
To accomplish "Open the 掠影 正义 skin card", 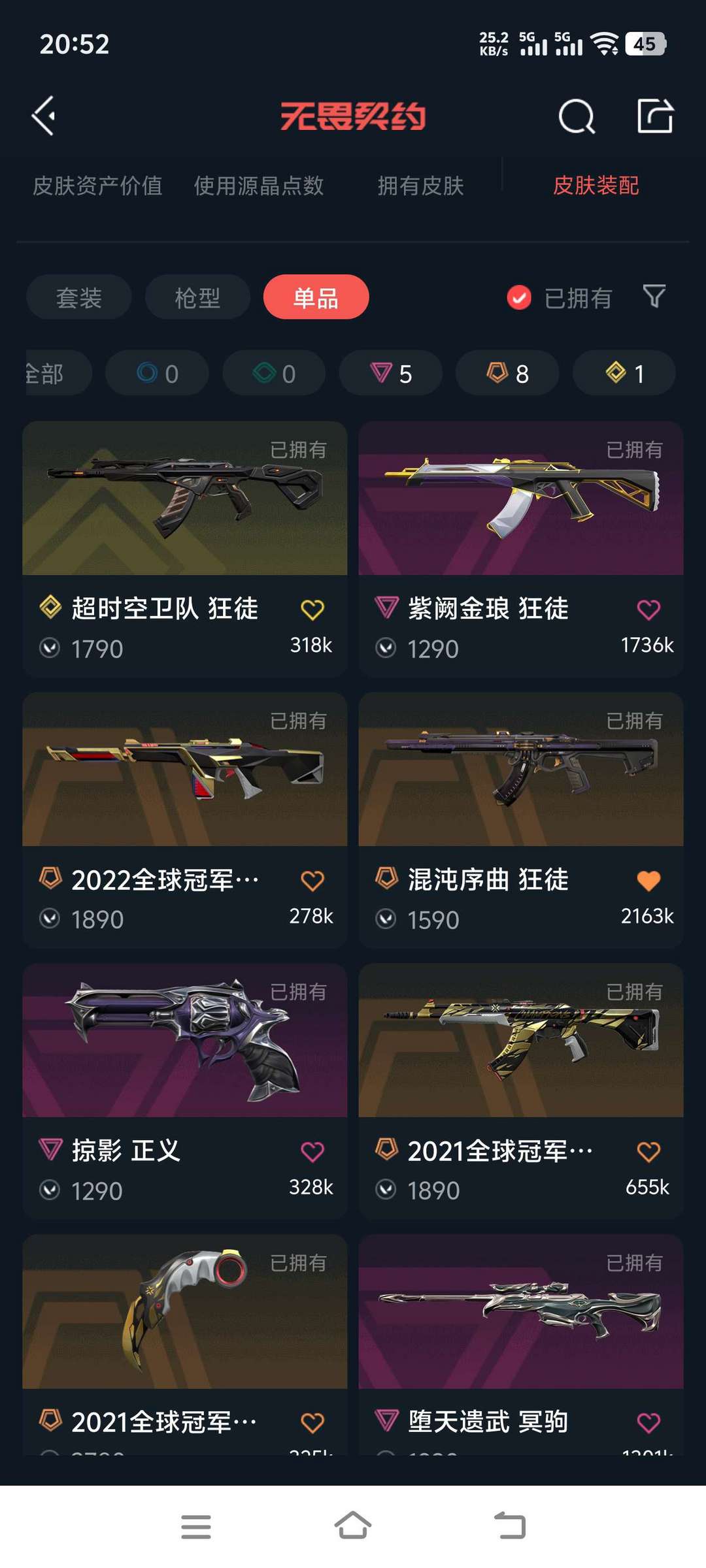I will [x=185, y=1091].
